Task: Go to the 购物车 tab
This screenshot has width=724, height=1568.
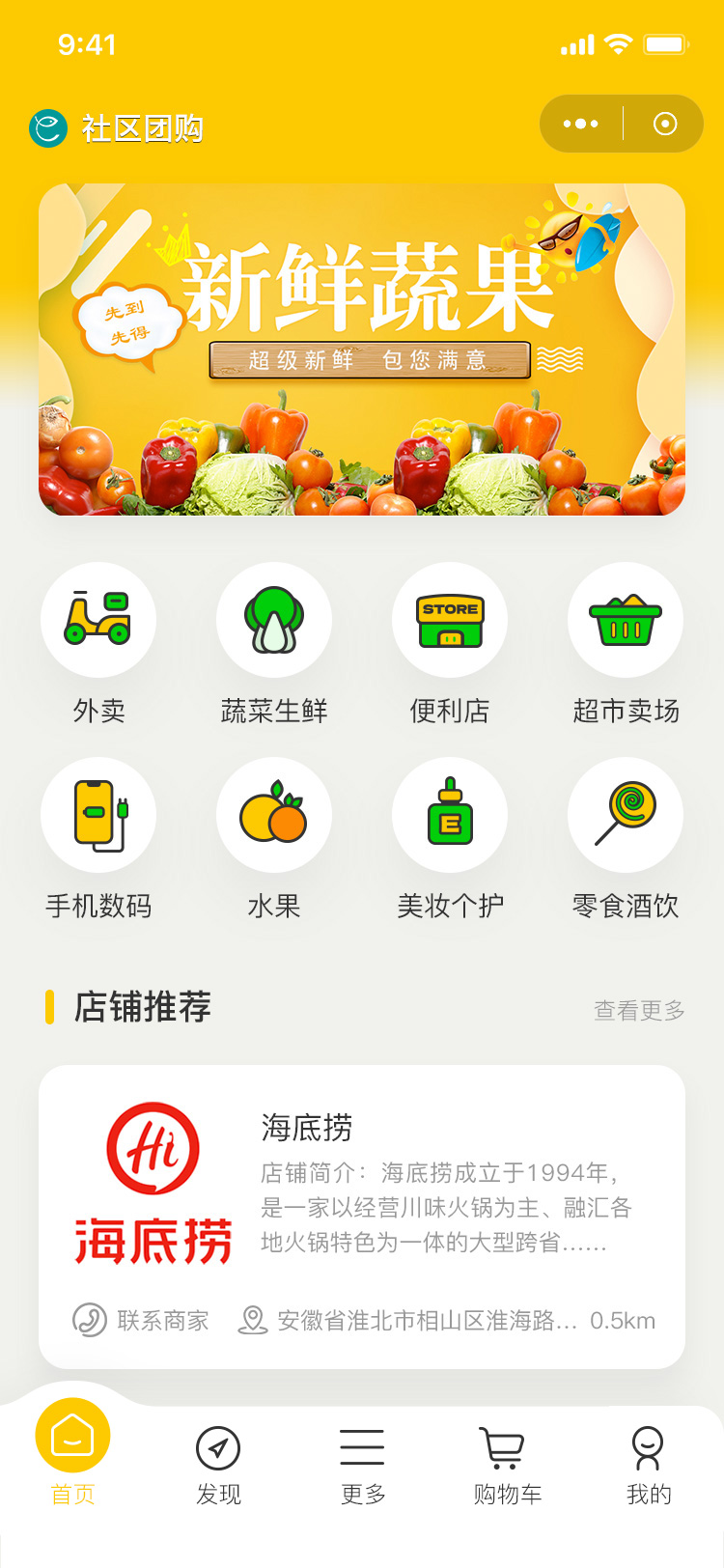Action: pos(507,1466)
